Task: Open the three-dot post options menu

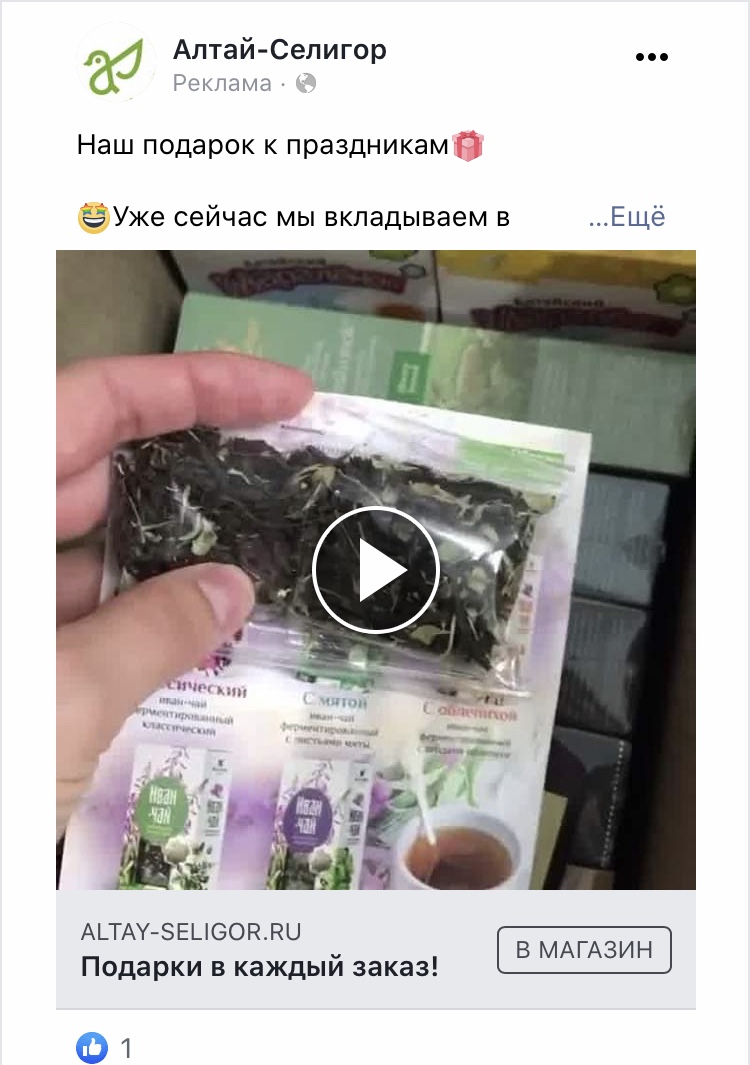Action: tap(651, 58)
